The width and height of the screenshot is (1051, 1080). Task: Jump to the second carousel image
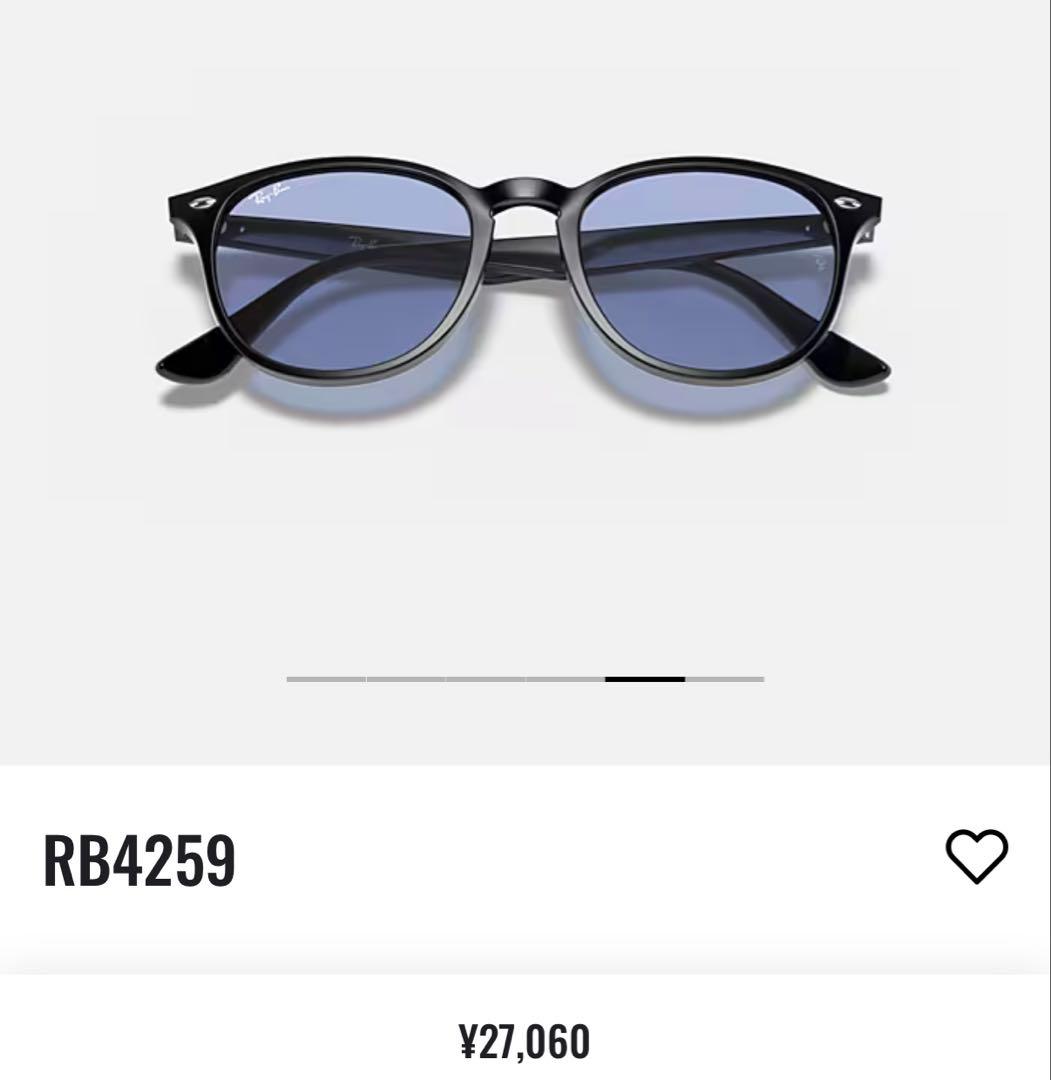coord(407,680)
